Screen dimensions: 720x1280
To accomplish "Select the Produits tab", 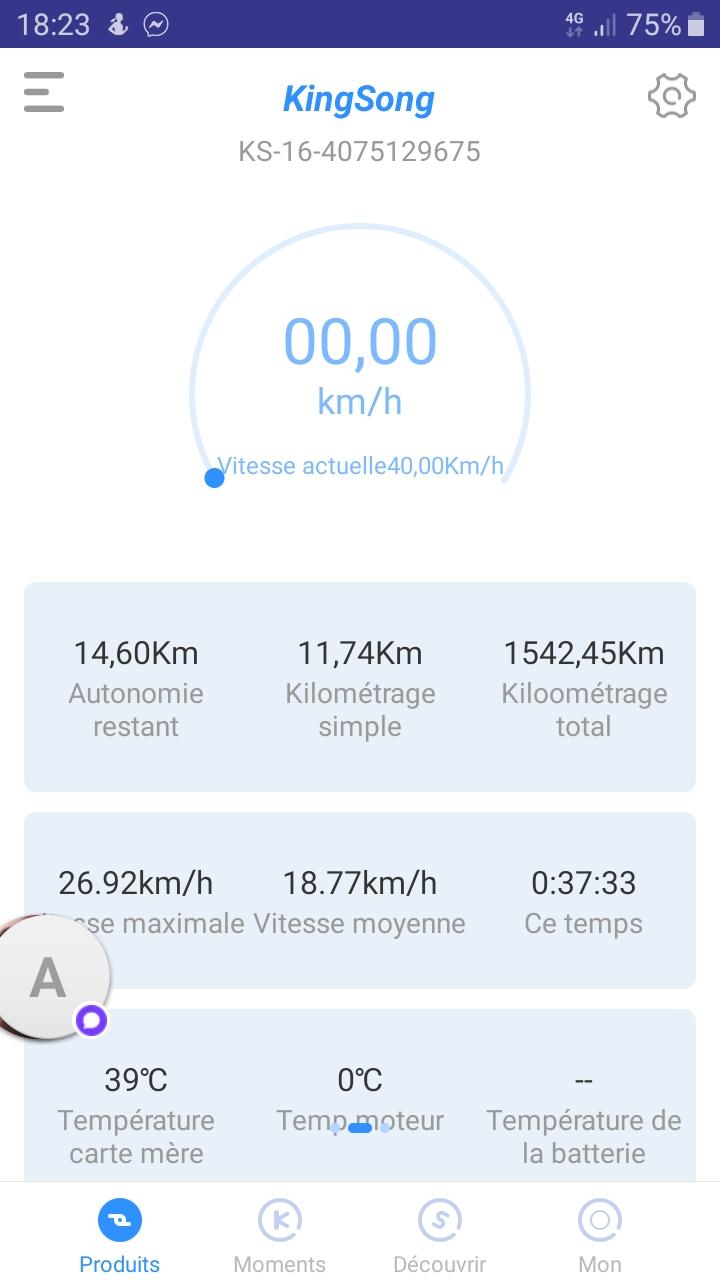I will tap(120, 1235).
